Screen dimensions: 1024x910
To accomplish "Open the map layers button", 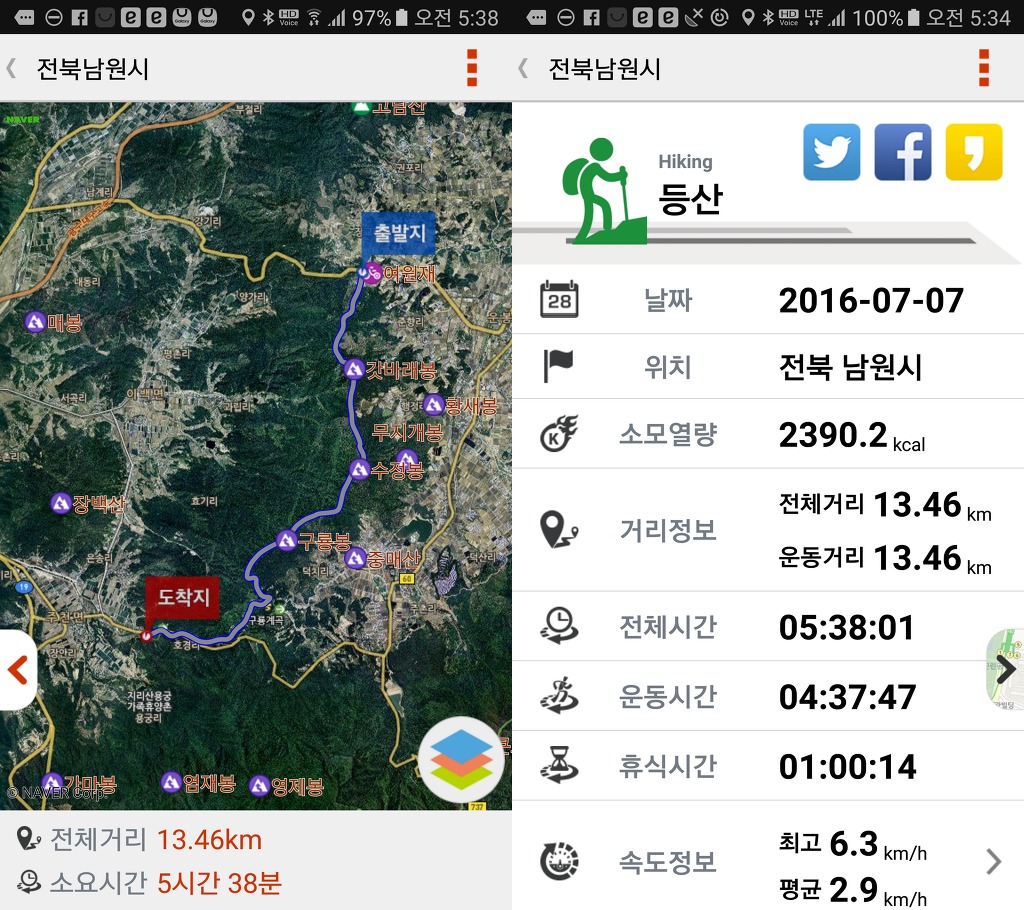I will [460, 759].
